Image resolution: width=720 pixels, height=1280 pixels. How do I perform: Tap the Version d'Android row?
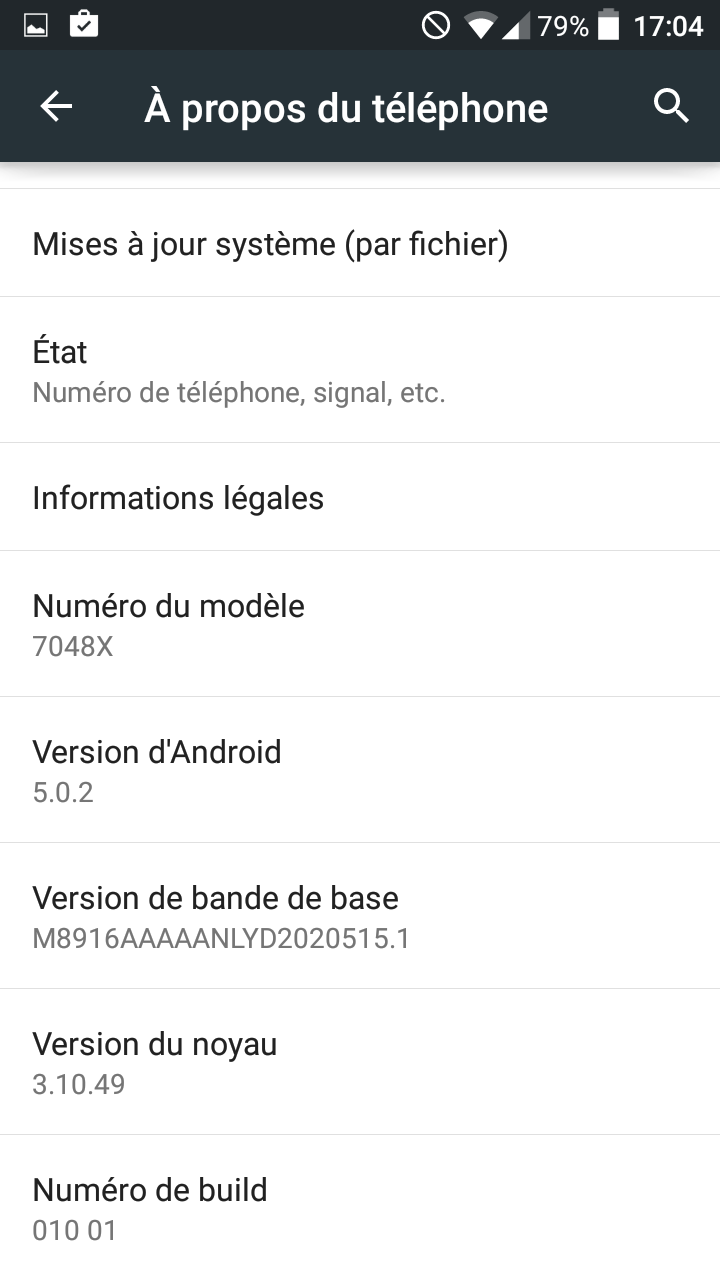tap(360, 770)
